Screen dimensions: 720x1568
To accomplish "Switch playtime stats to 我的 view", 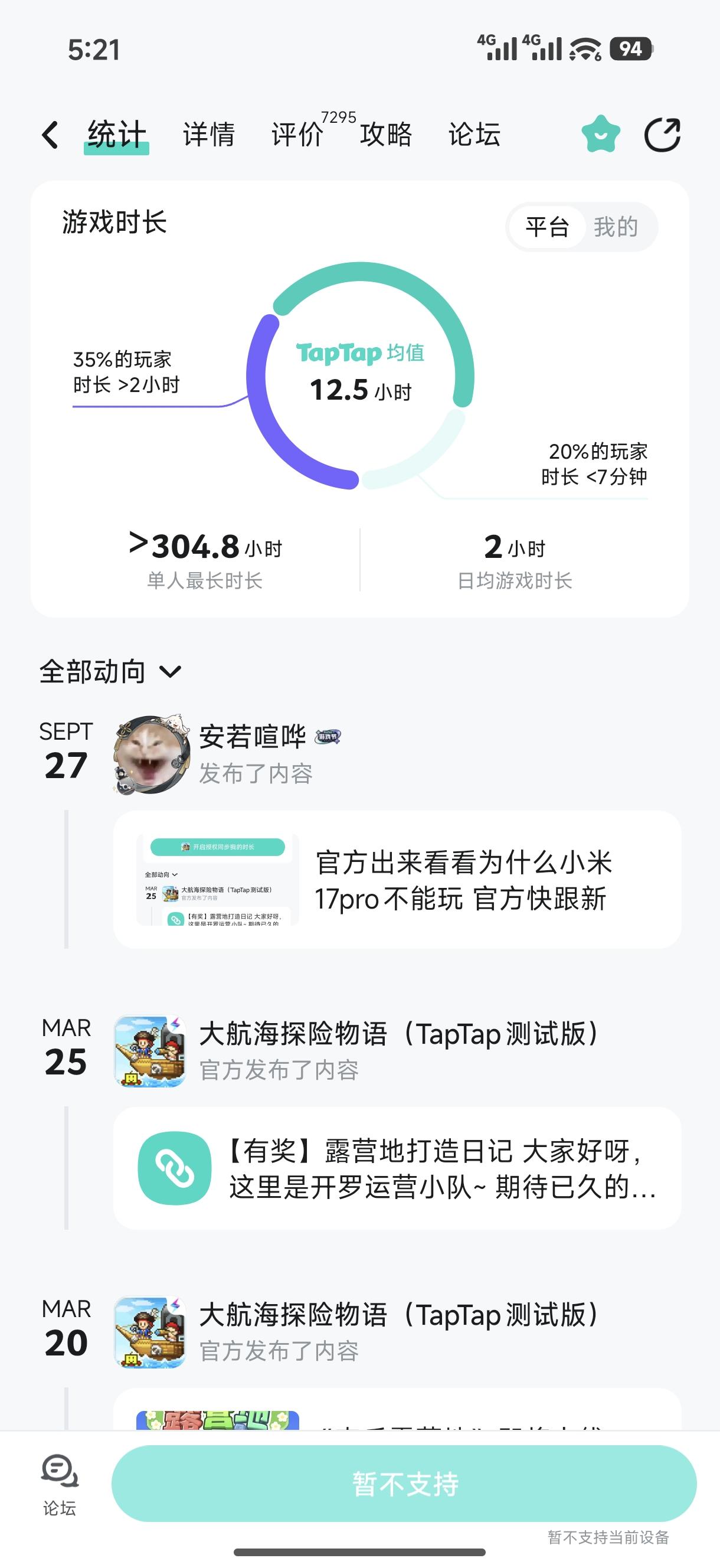I will [x=615, y=227].
